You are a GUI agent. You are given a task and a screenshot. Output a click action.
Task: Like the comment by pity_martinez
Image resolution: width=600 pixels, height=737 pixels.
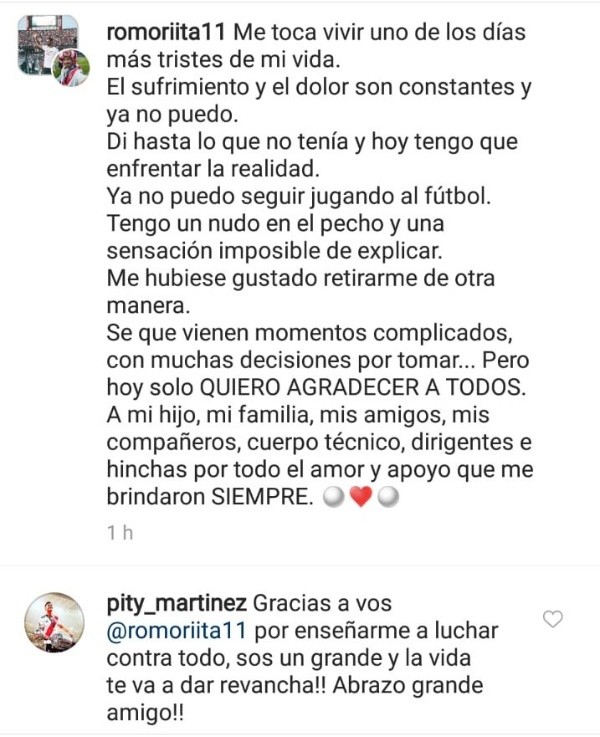click(x=552, y=619)
